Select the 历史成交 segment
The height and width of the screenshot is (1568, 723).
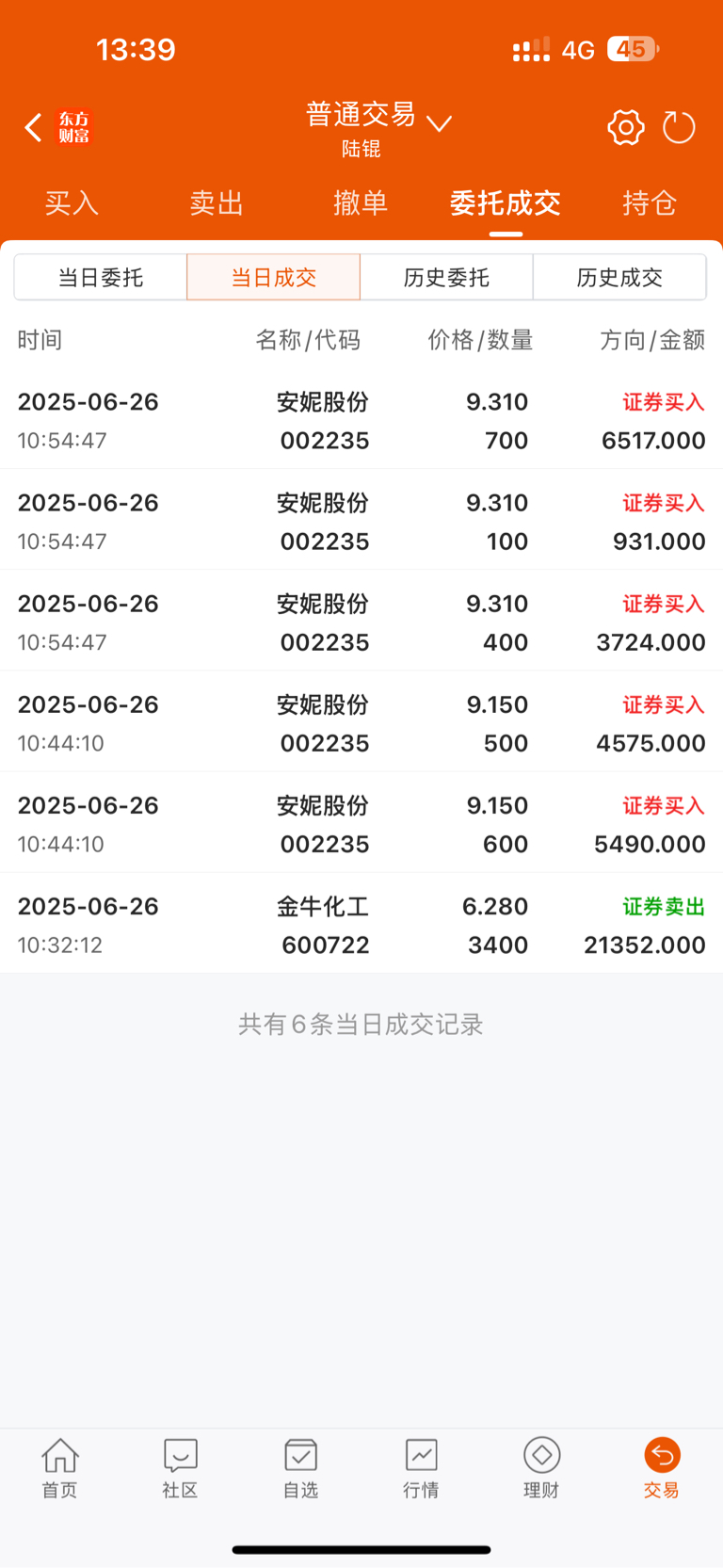pyautogui.click(x=619, y=278)
